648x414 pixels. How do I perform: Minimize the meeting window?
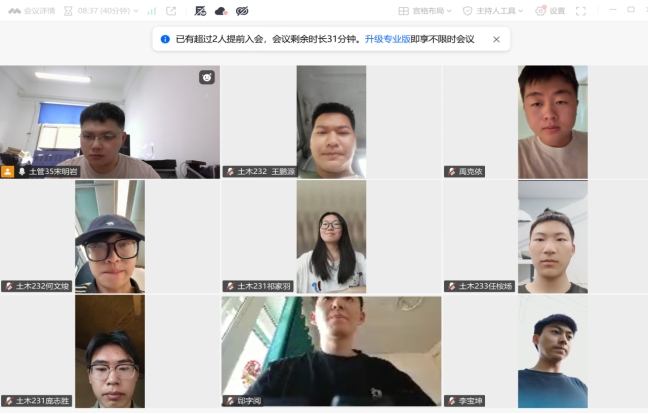pyautogui.click(x=613, y=10)
